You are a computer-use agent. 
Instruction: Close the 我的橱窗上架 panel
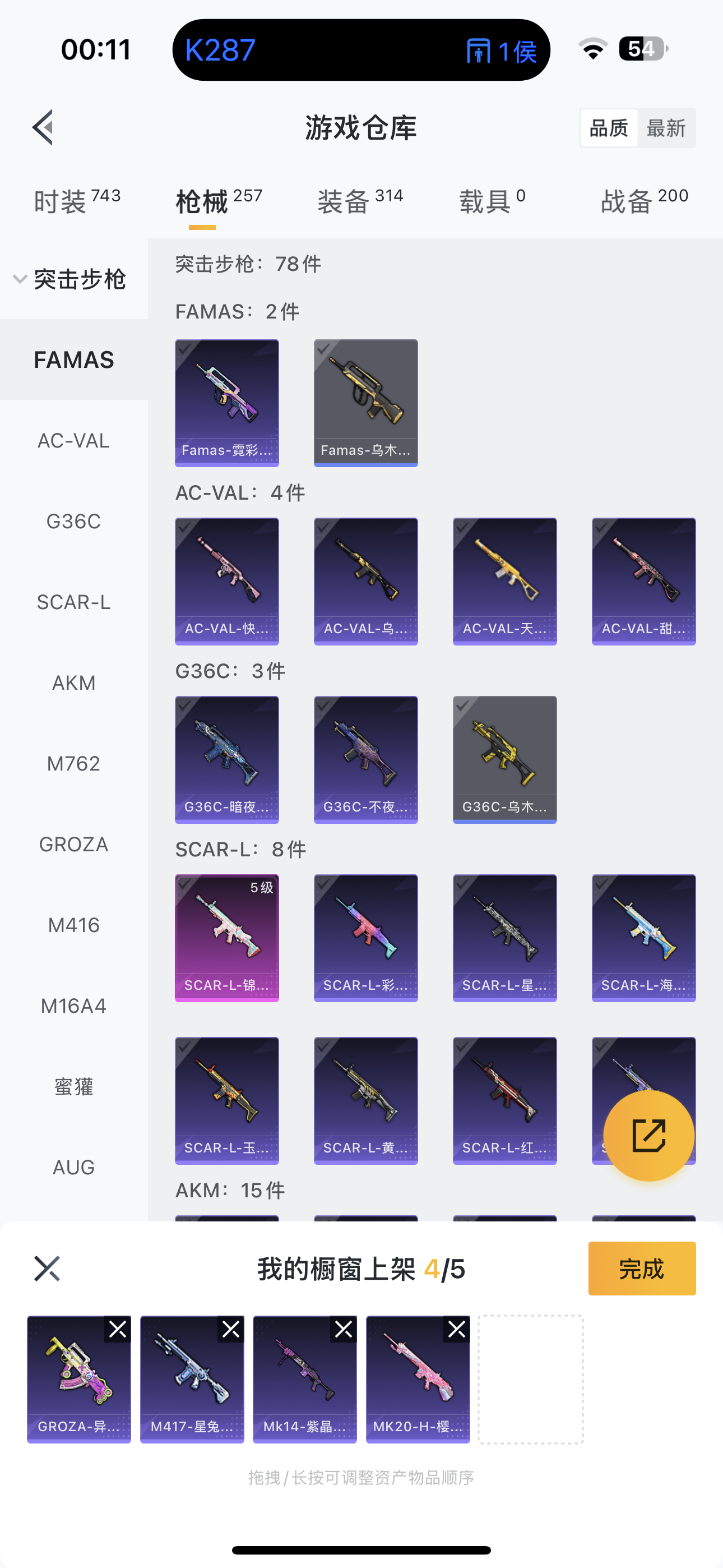[47, 1269]
